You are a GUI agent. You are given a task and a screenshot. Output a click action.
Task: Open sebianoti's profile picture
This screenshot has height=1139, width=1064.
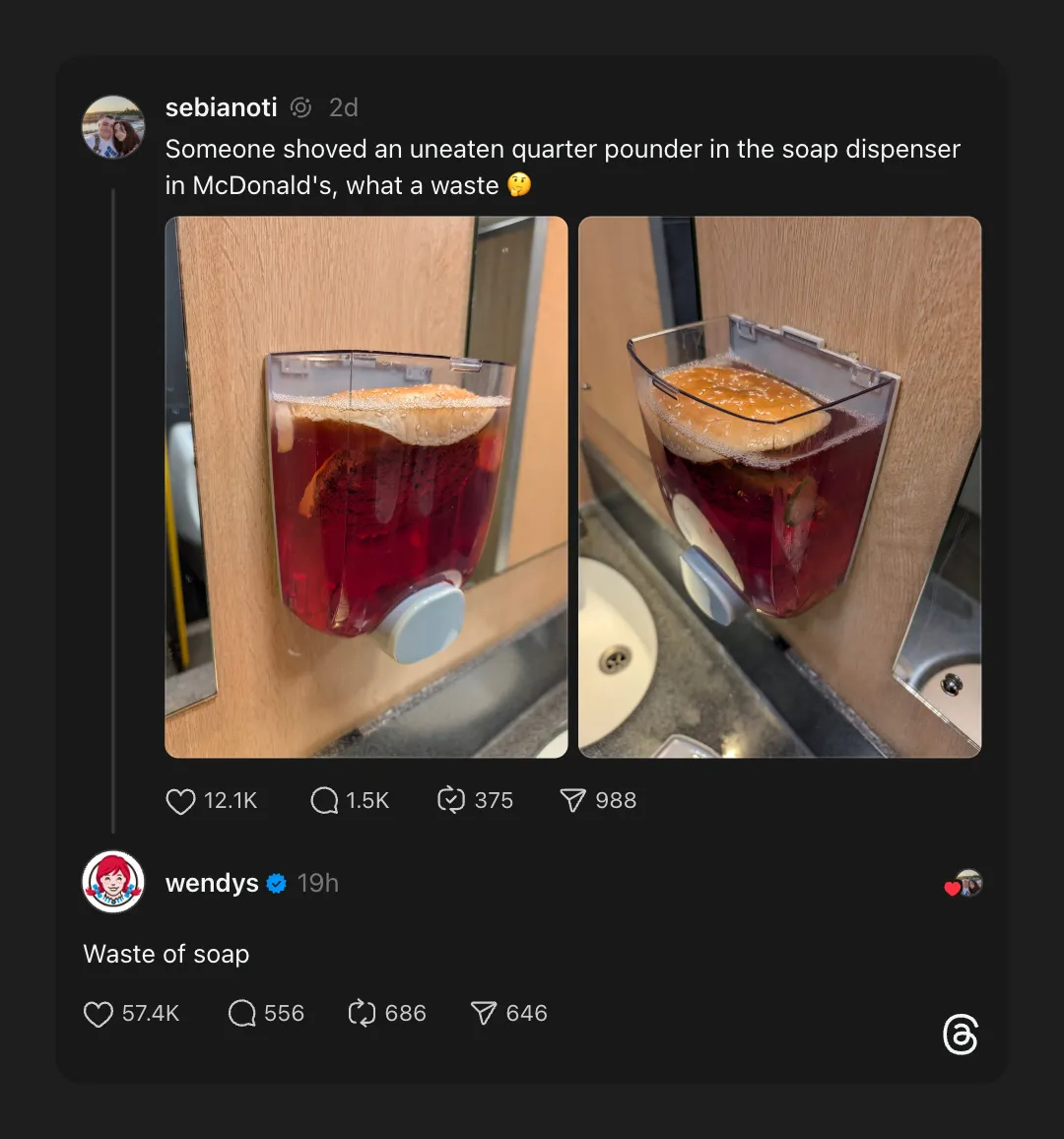112,126
